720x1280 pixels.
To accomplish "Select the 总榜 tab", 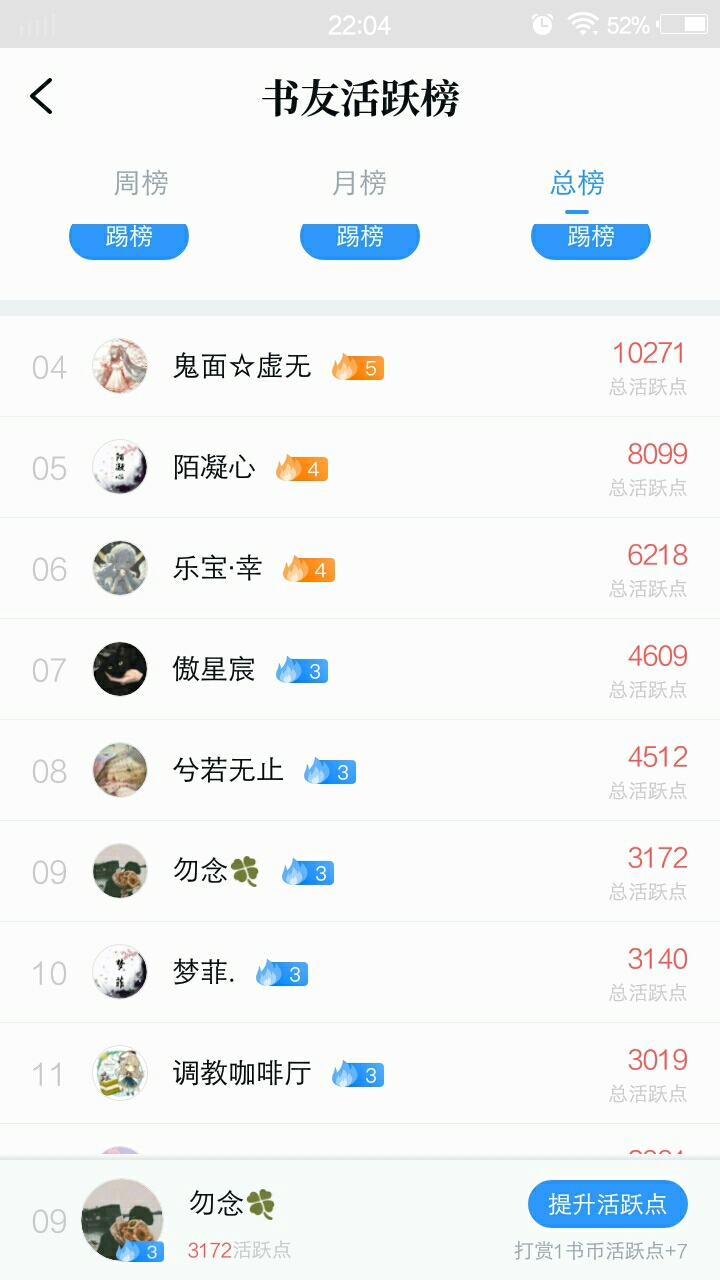I will click(577, 183).
